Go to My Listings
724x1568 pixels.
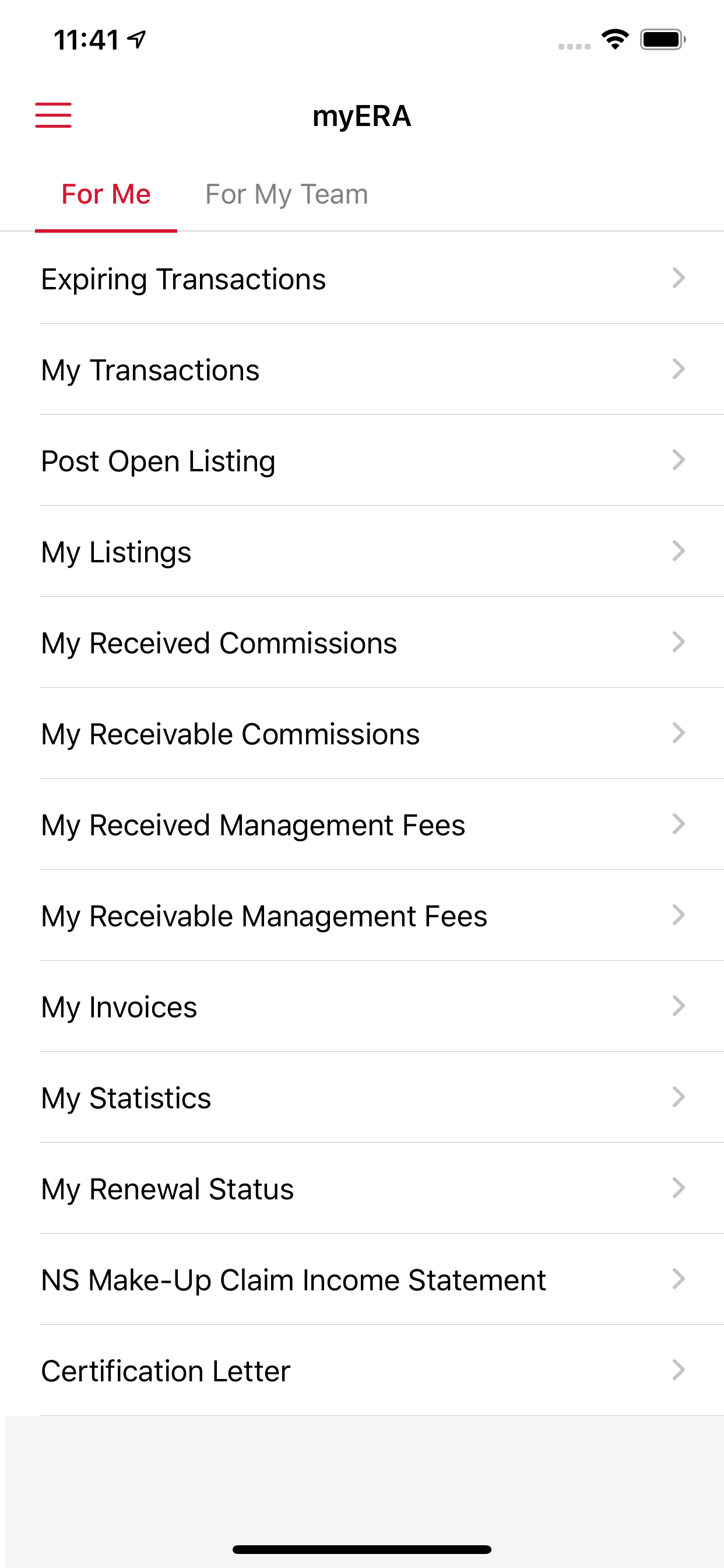coord(362,551)
